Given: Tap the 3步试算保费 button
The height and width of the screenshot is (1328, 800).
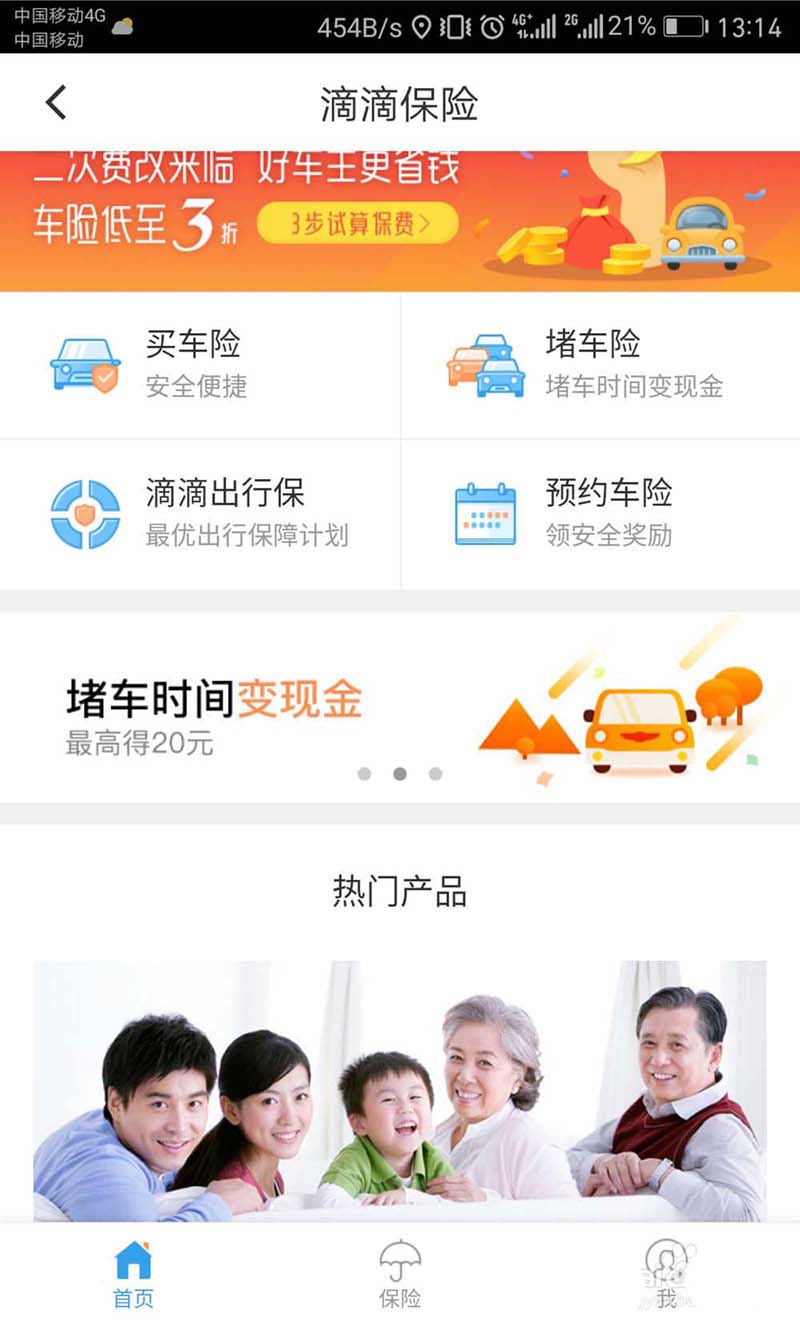Looking at the screenshot, I should (x=358, y=224).
